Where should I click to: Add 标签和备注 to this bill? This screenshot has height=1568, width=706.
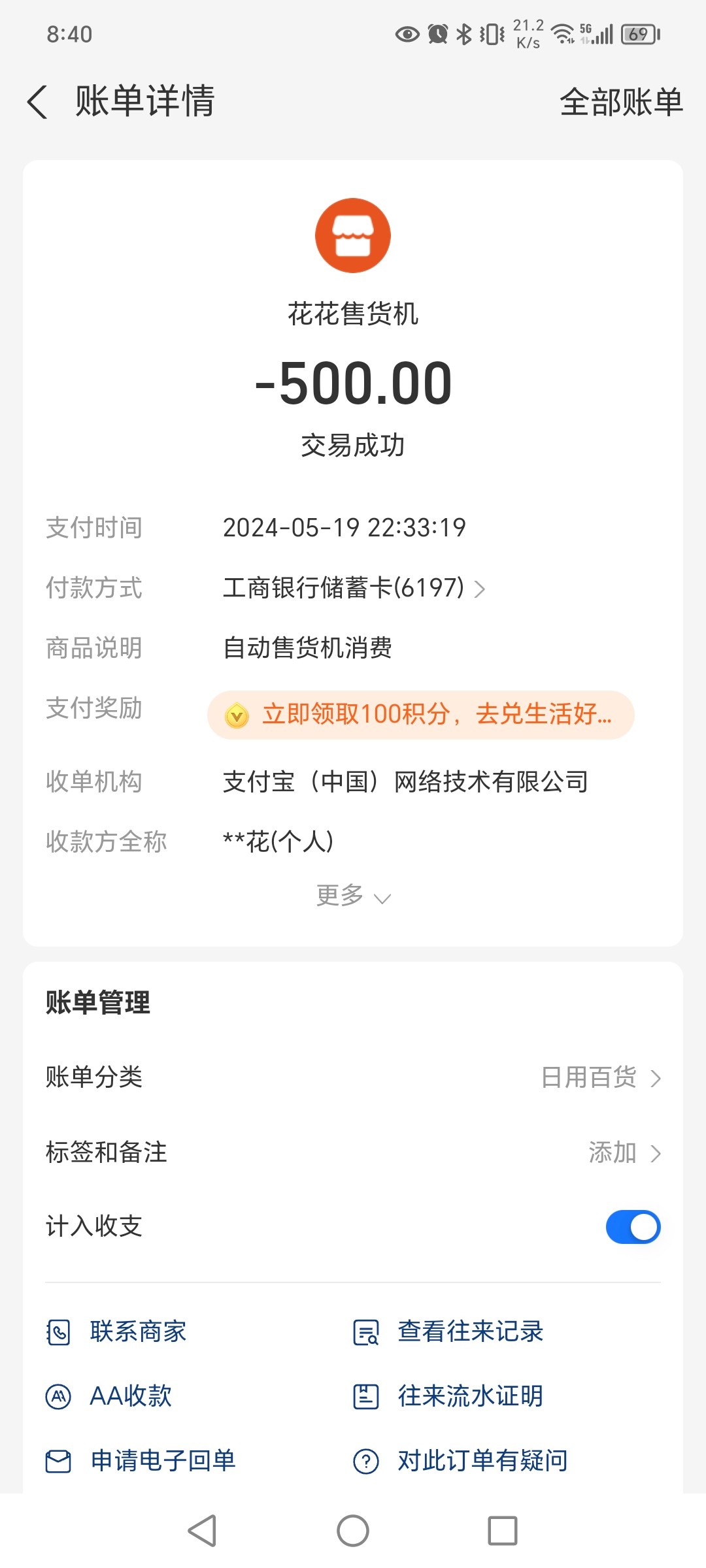click(x=624, y=1152)
